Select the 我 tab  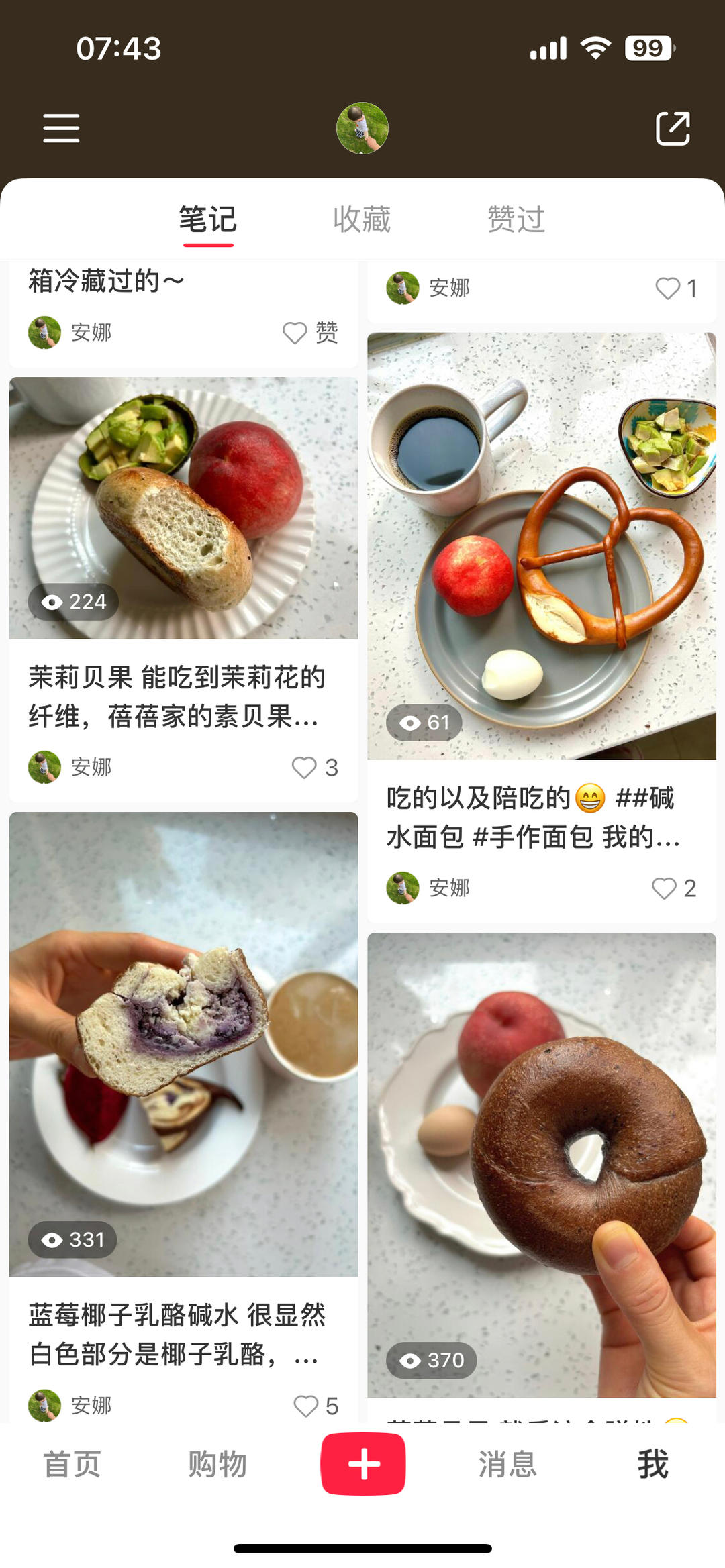click(x=652, y=1464)
